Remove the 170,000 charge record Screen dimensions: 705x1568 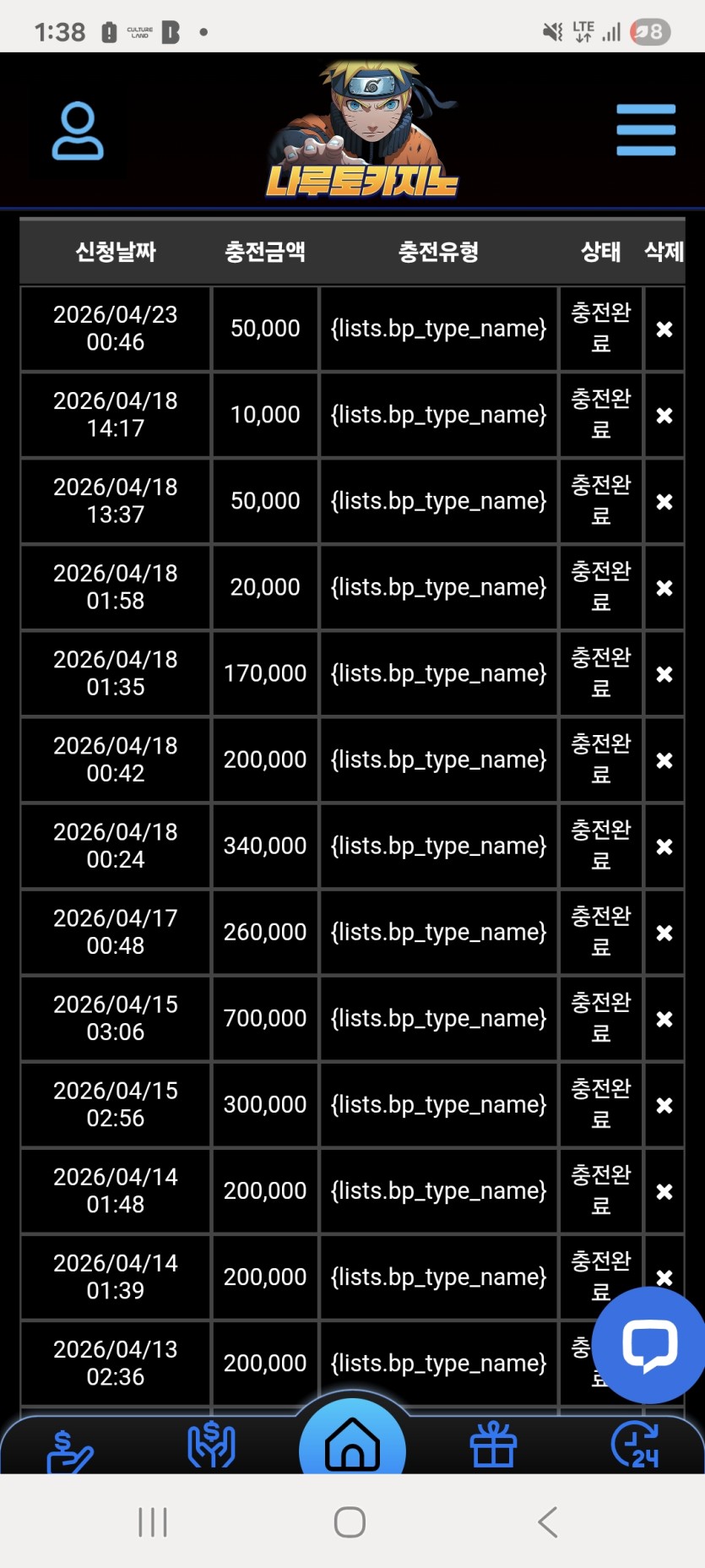point(664,674)
